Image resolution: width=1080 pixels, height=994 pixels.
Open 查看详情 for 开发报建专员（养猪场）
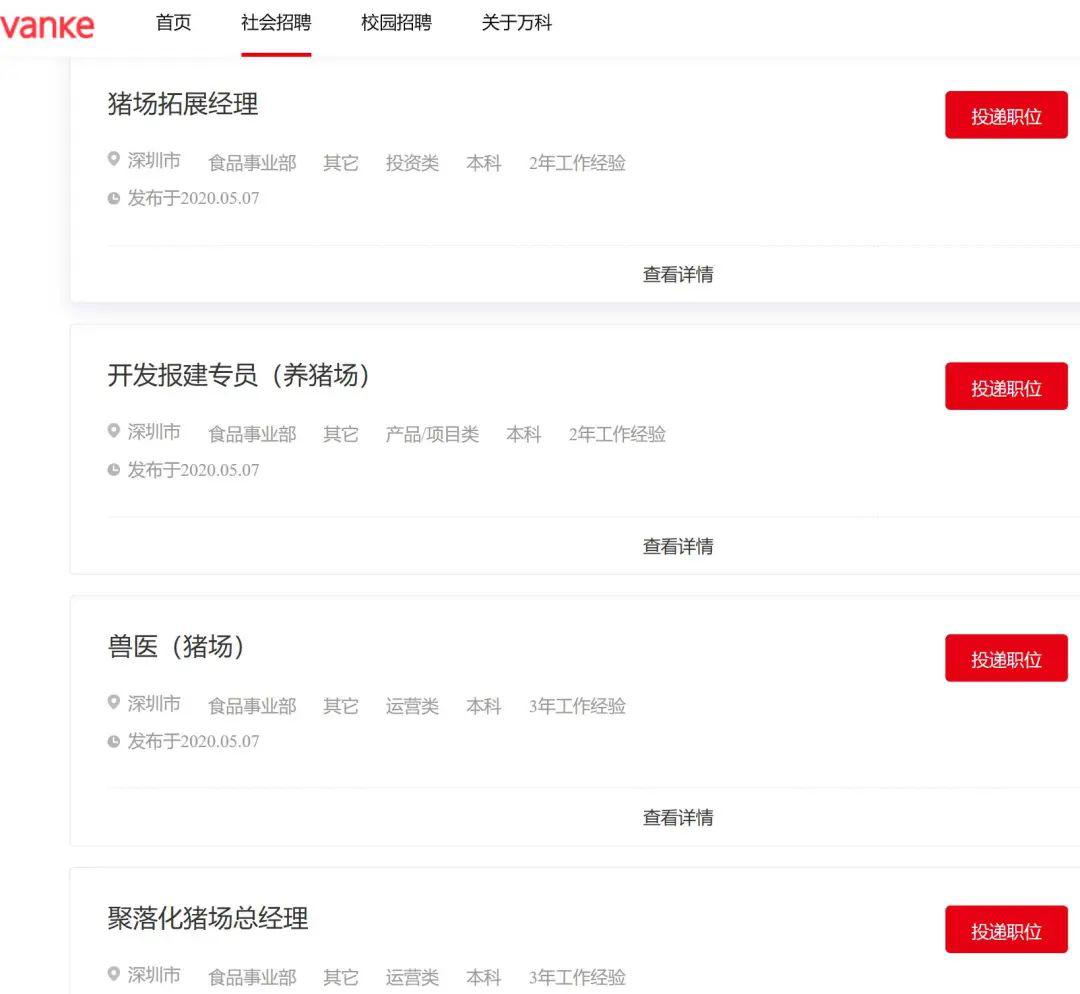tap(677, 546)
